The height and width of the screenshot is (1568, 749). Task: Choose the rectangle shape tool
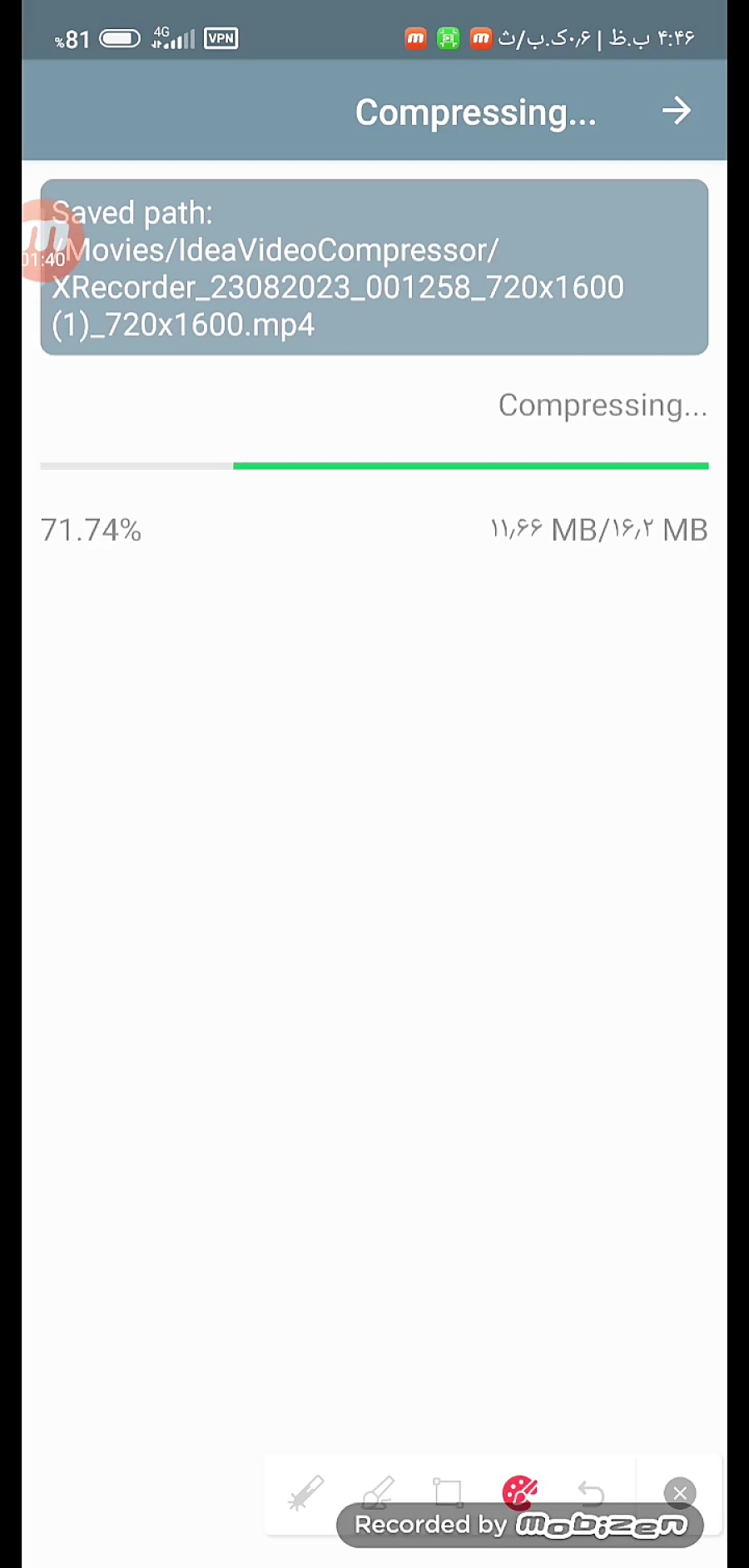click(x=448, y=1492)
